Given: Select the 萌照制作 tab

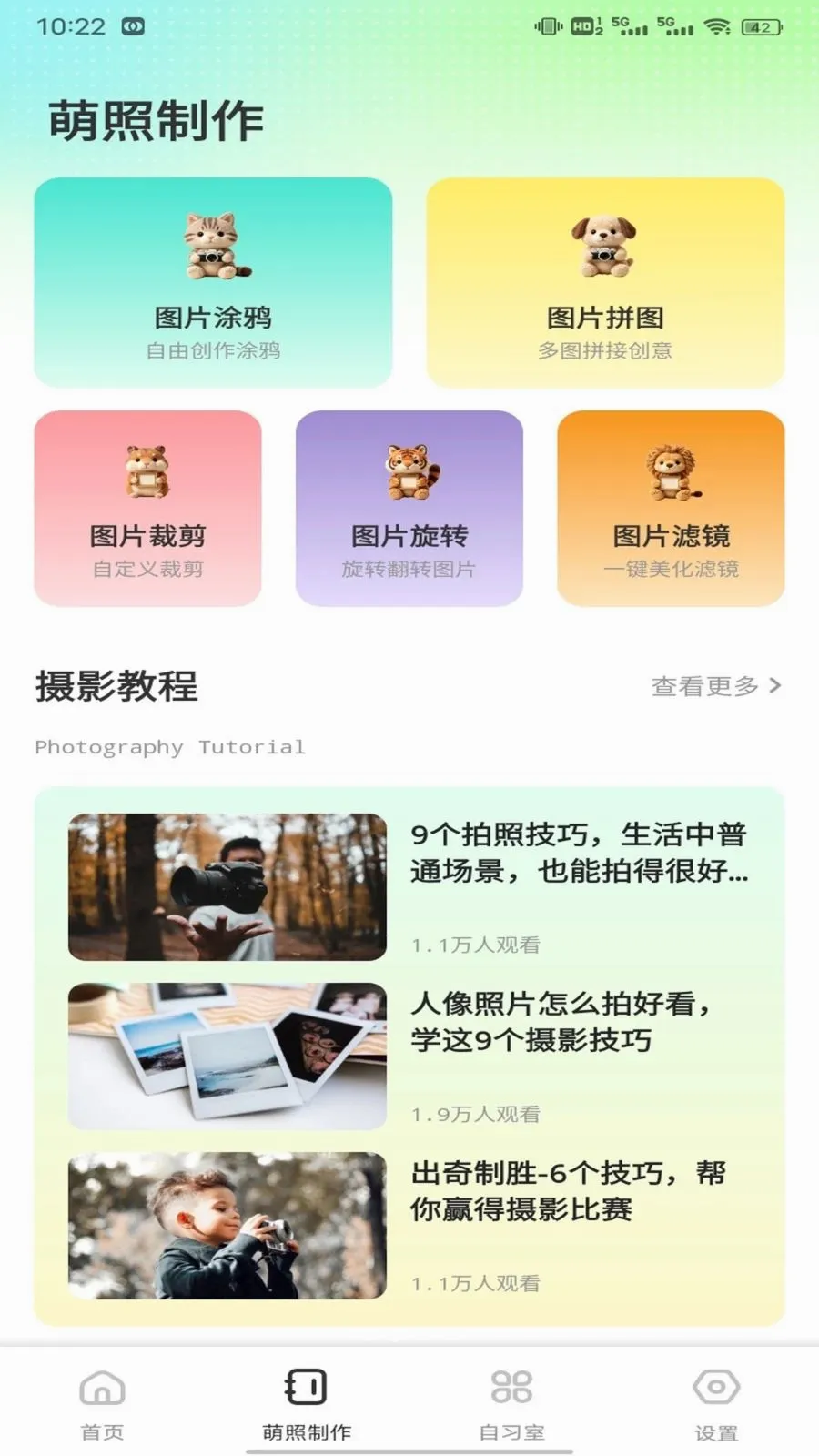Looking at the screenshot, I should coord(307,1404).
